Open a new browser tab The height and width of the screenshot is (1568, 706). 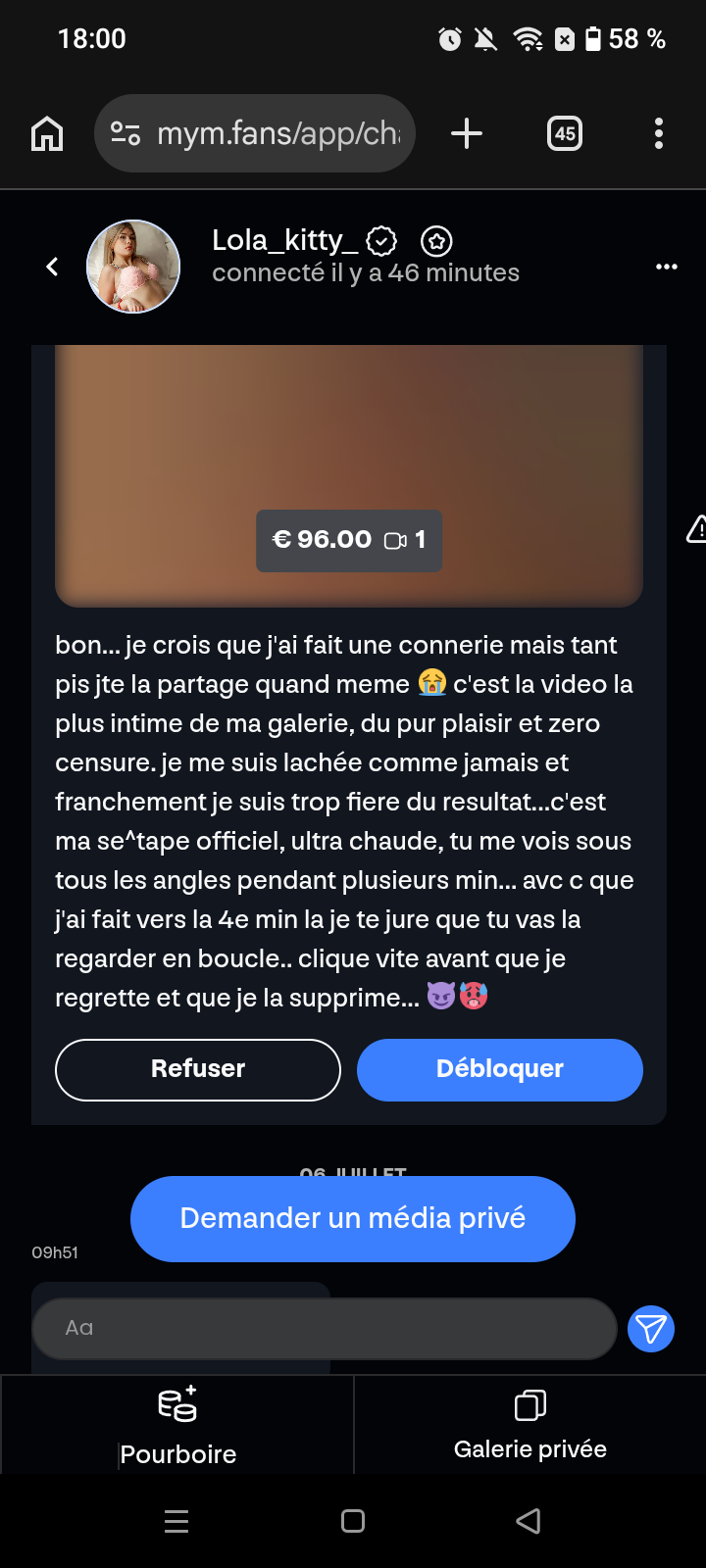pos(467,133)
